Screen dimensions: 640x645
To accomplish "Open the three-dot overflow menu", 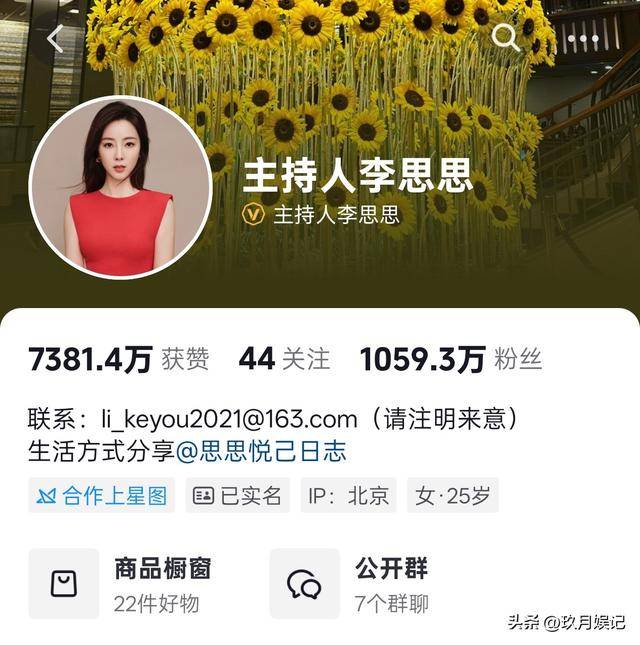I will 583,40.
